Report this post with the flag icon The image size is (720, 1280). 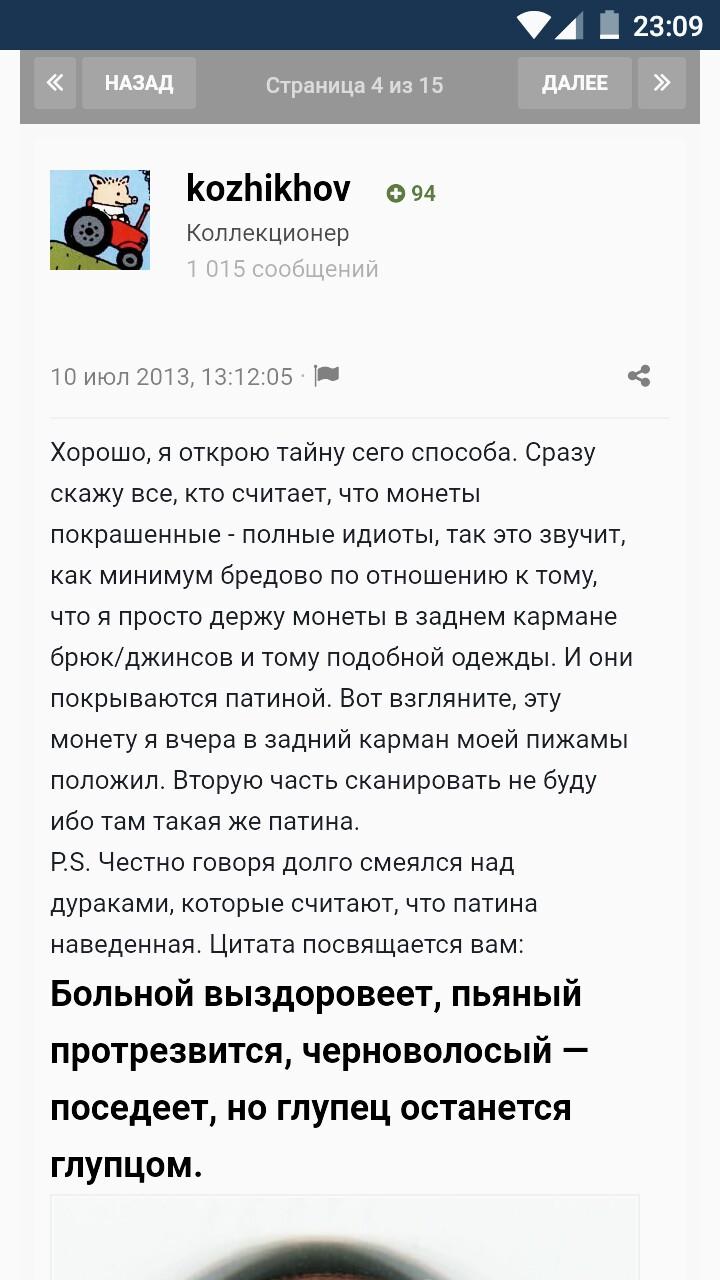(327, 375)
